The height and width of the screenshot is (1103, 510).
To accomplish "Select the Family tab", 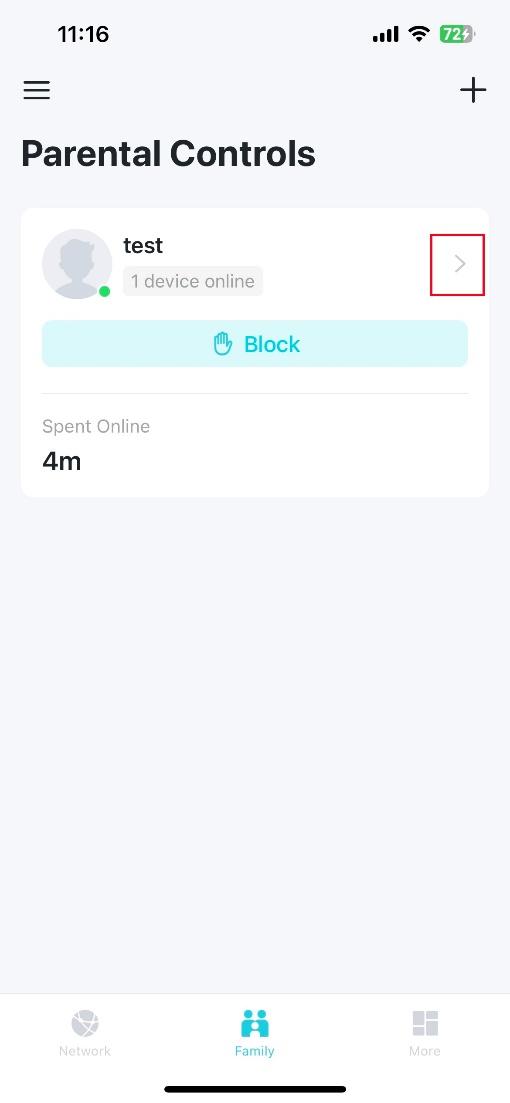I will coord(255,1033).
